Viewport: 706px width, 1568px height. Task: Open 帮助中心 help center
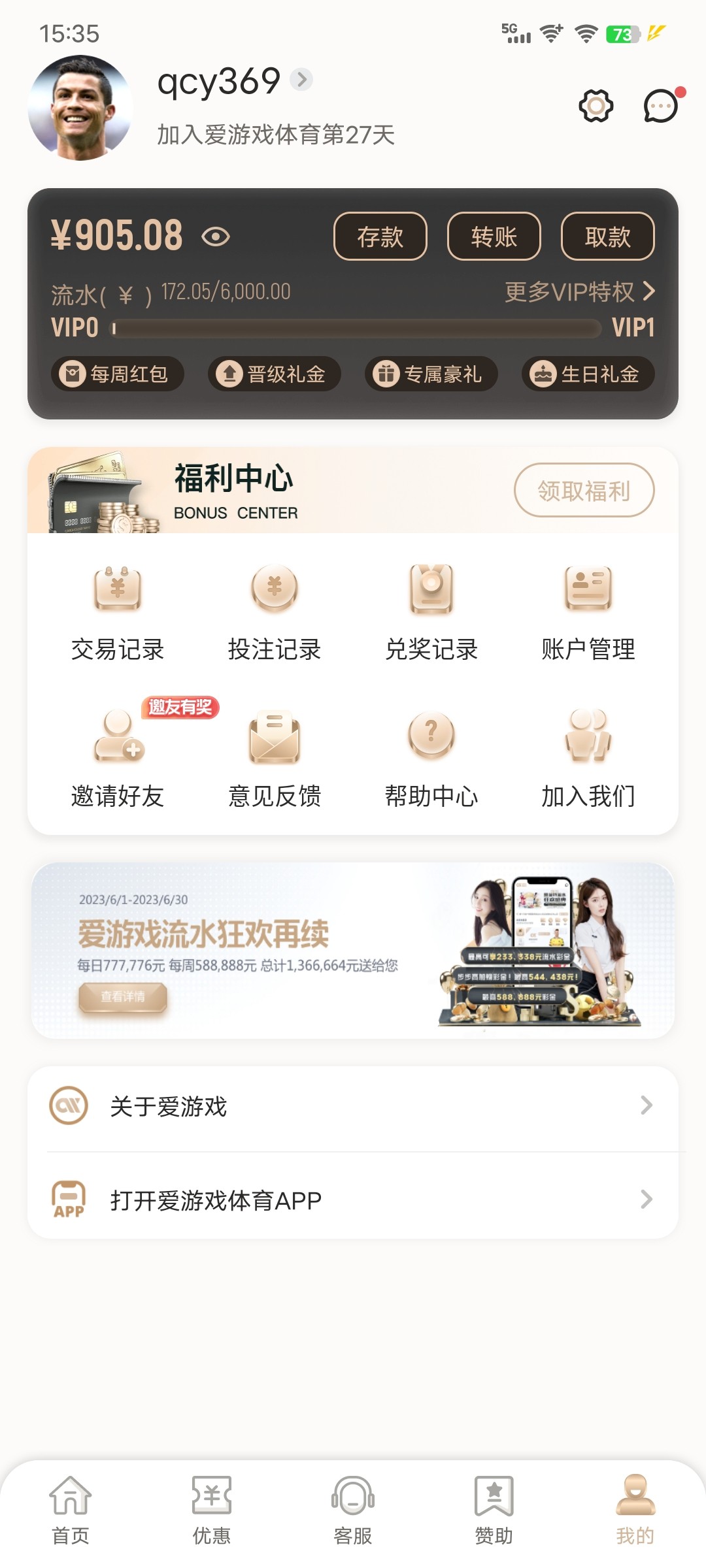(431, 758)
